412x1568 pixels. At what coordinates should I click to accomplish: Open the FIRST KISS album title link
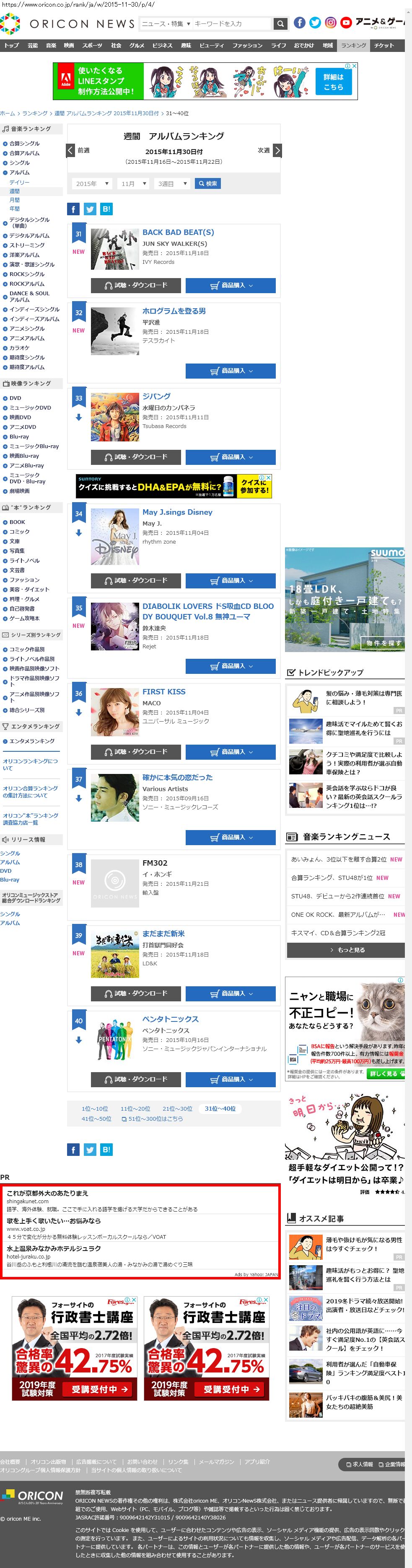[164, 691]
